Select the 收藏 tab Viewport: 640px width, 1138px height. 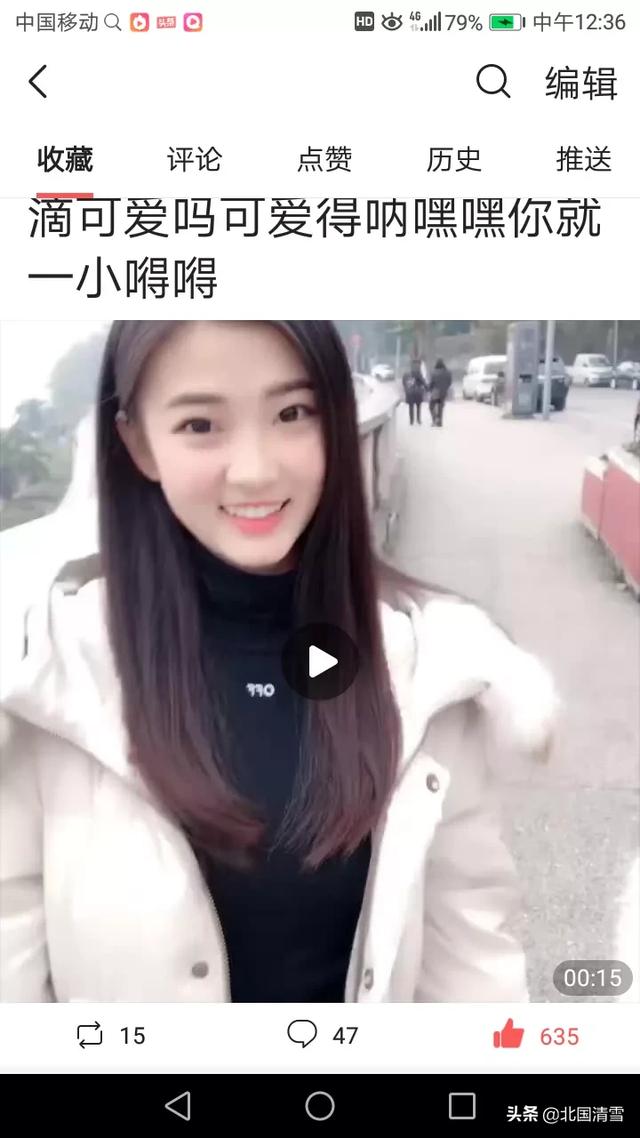tap(65, 159)
